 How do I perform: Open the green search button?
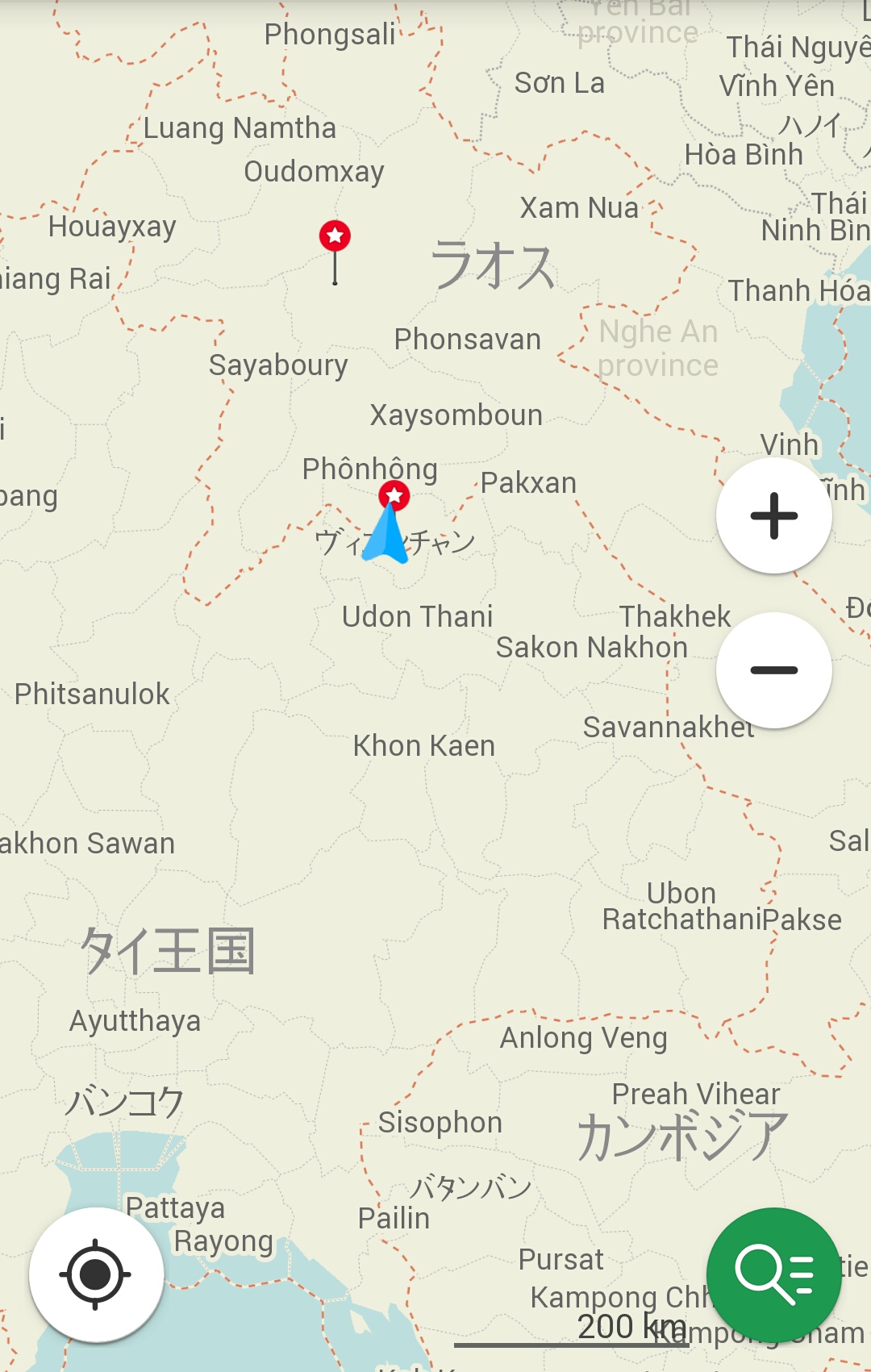point(773,1274)
